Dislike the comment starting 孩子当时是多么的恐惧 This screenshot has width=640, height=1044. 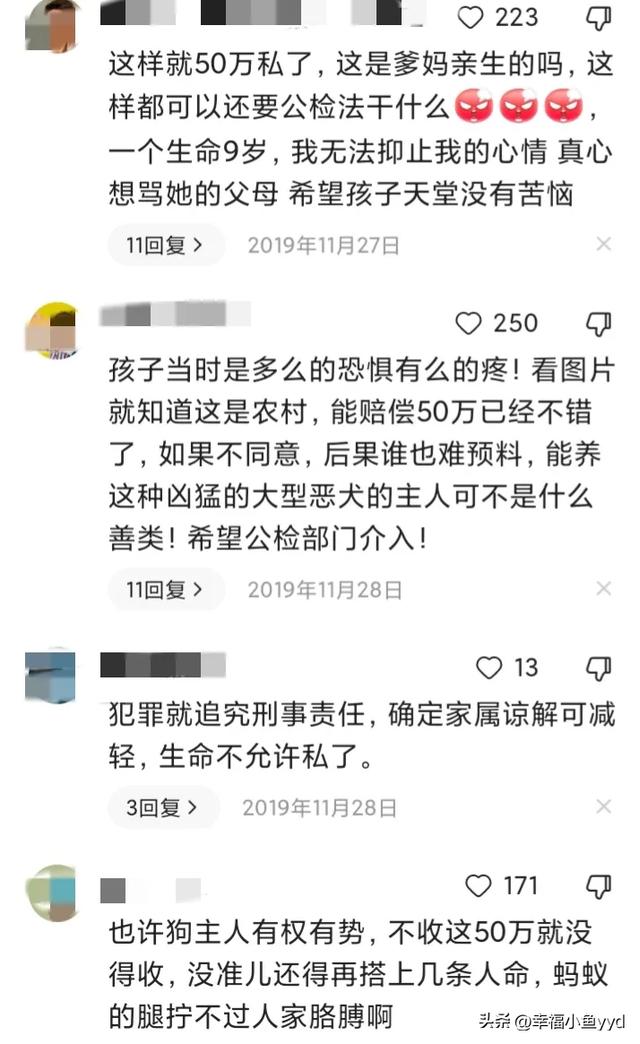click(x=598, y=323)
